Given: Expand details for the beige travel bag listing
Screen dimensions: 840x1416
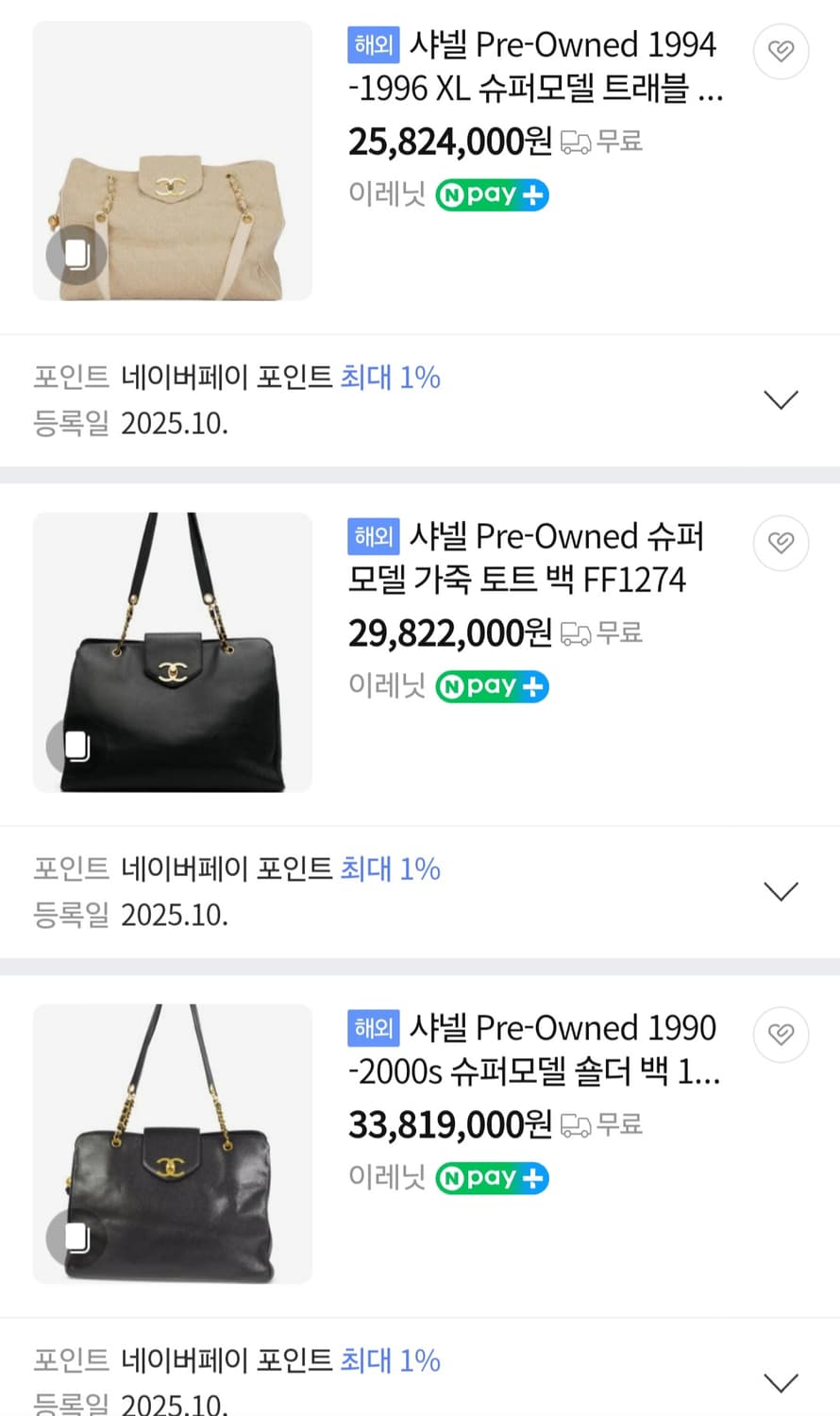Looking at the screenshot, I should click(x=781, y=399).
